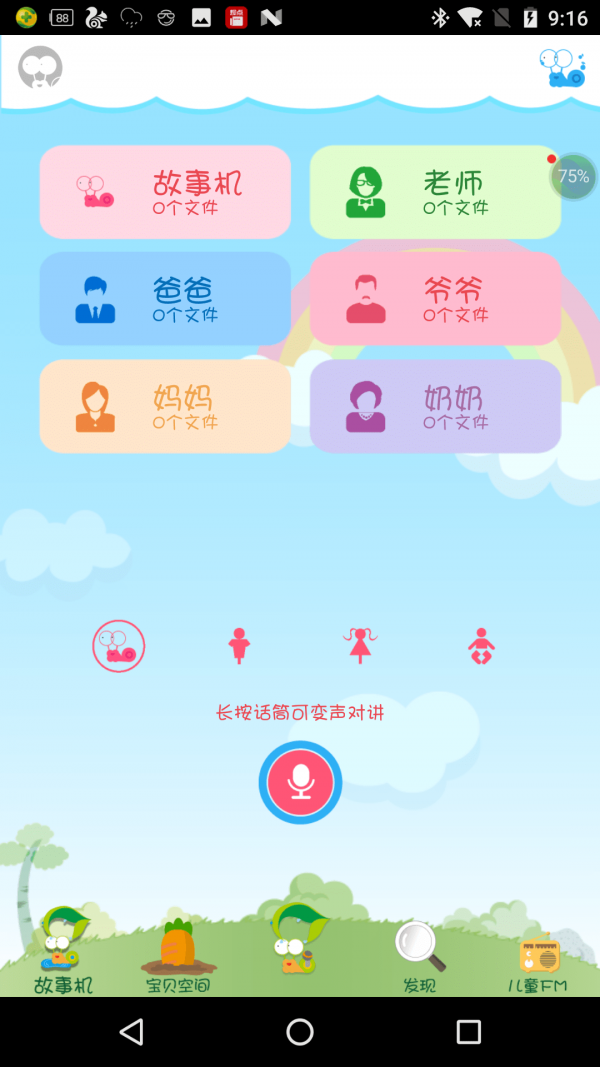Open the 老师 files card
The height and width of the screenshot is (1067, 600).
point(435,192)
